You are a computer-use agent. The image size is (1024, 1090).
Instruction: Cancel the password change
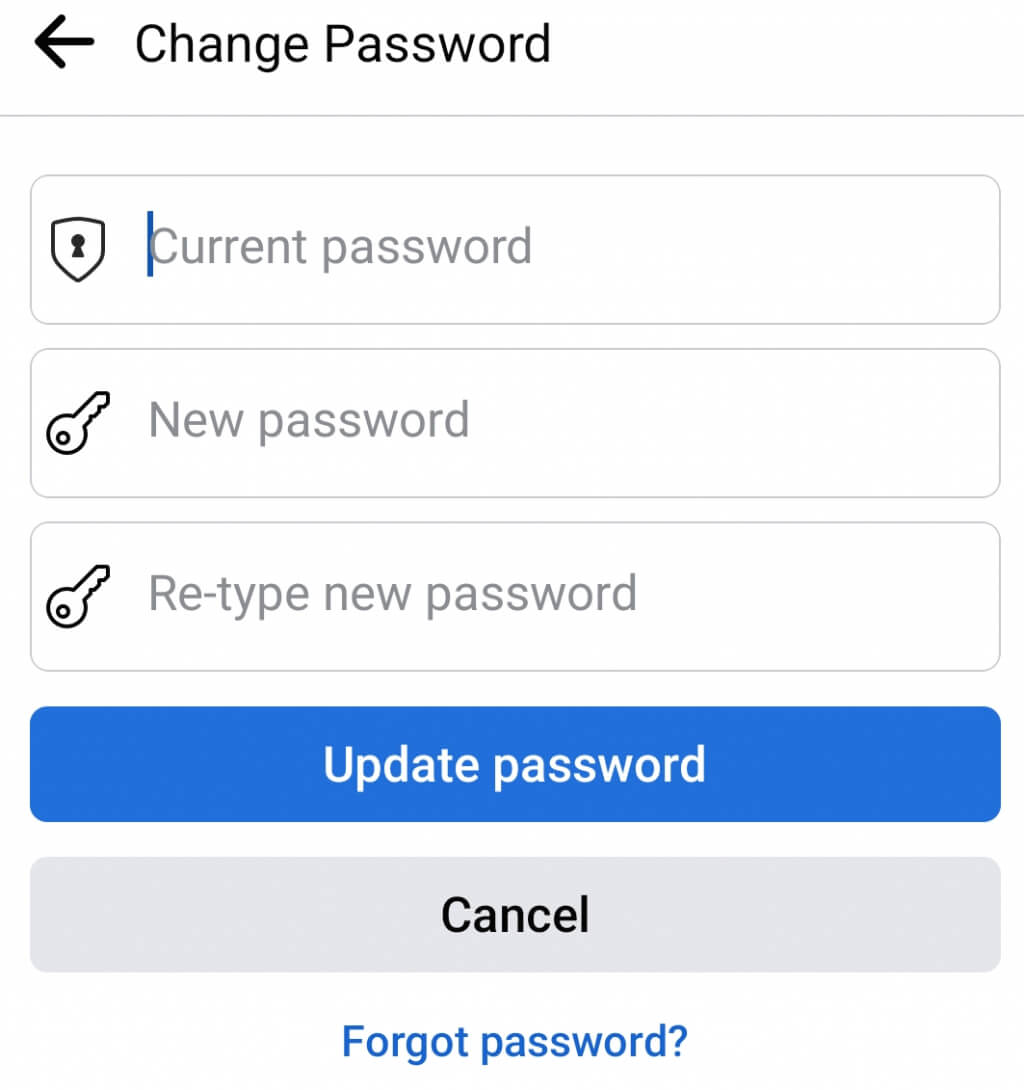coord(515,914)
